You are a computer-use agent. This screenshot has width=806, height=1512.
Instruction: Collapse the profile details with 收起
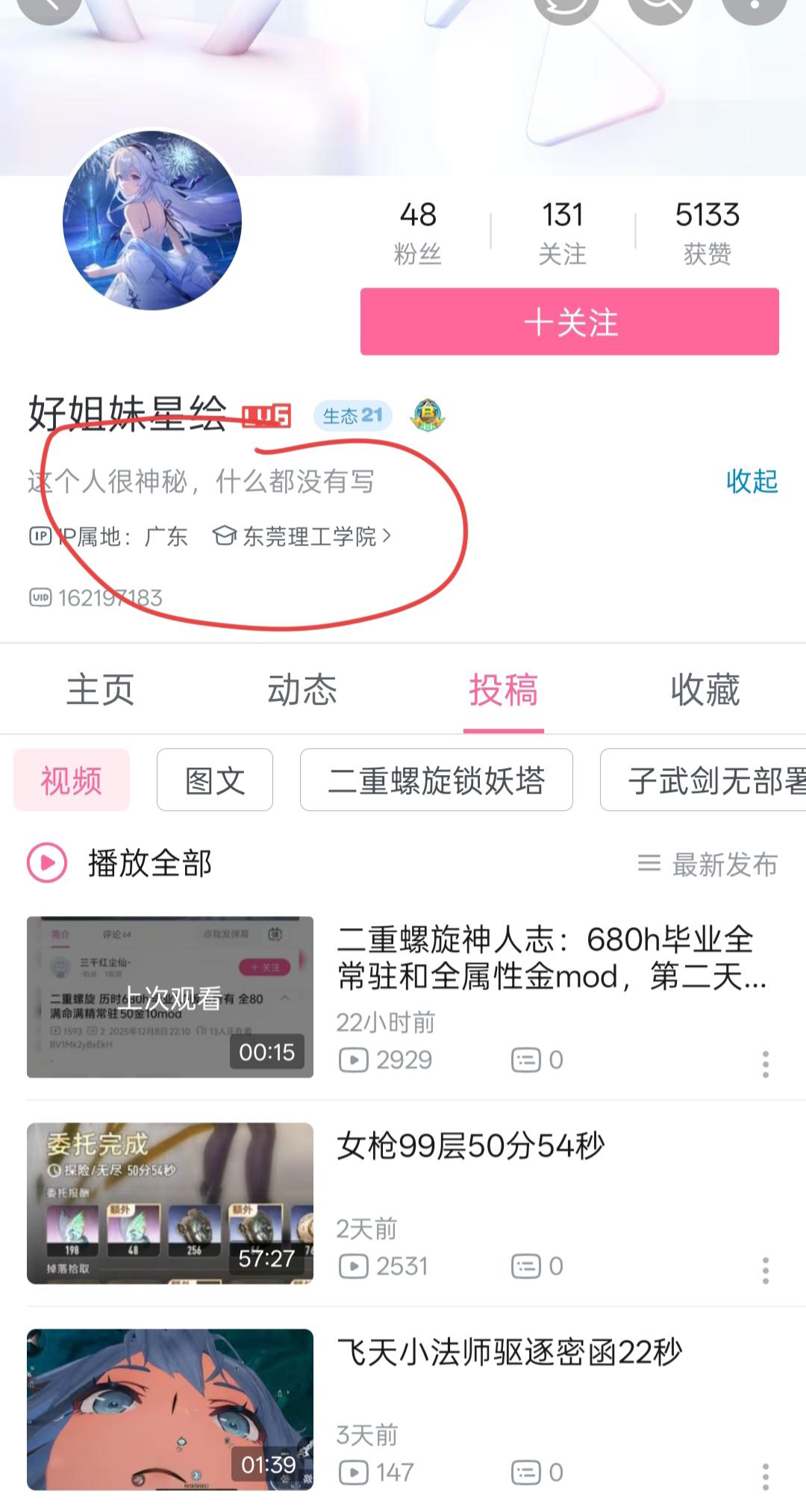(x=752, y=482)
